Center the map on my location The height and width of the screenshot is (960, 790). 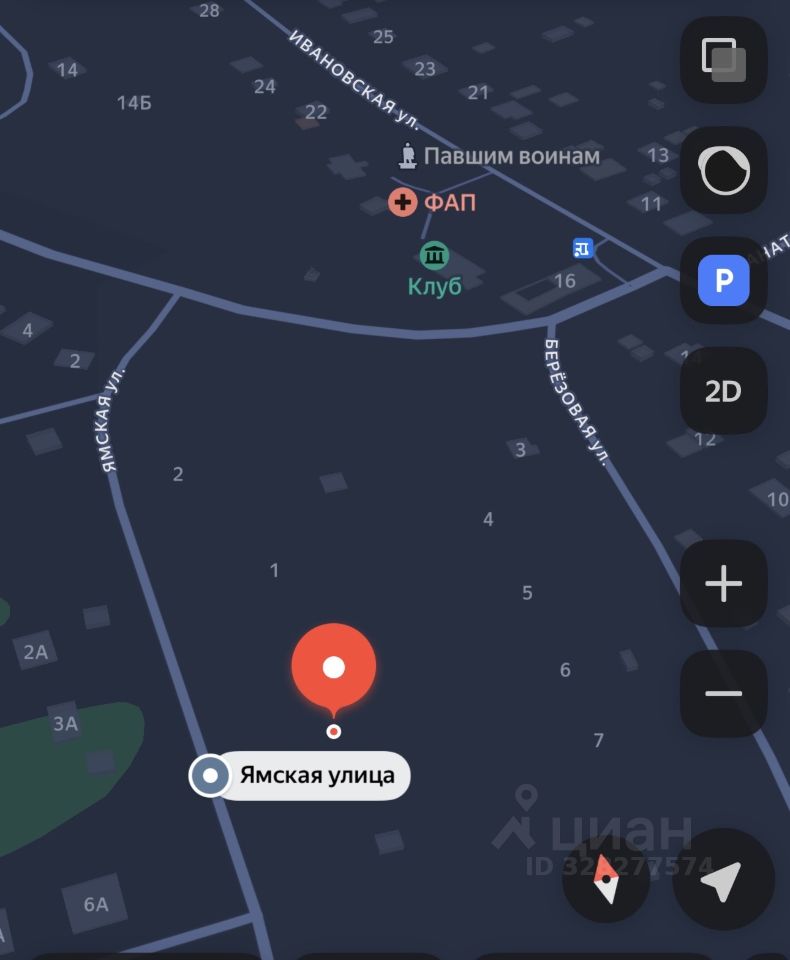722,880
